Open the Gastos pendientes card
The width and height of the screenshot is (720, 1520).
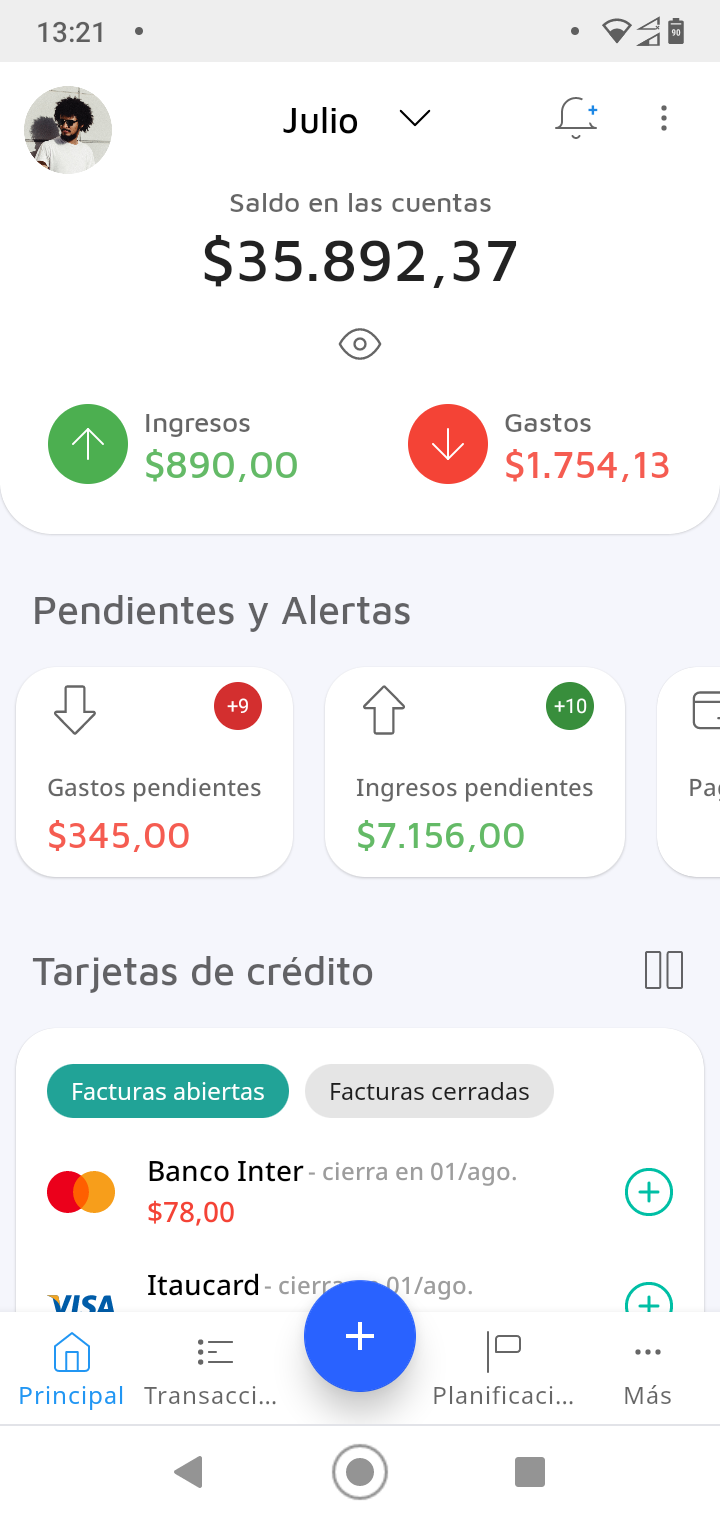point(155,772)
